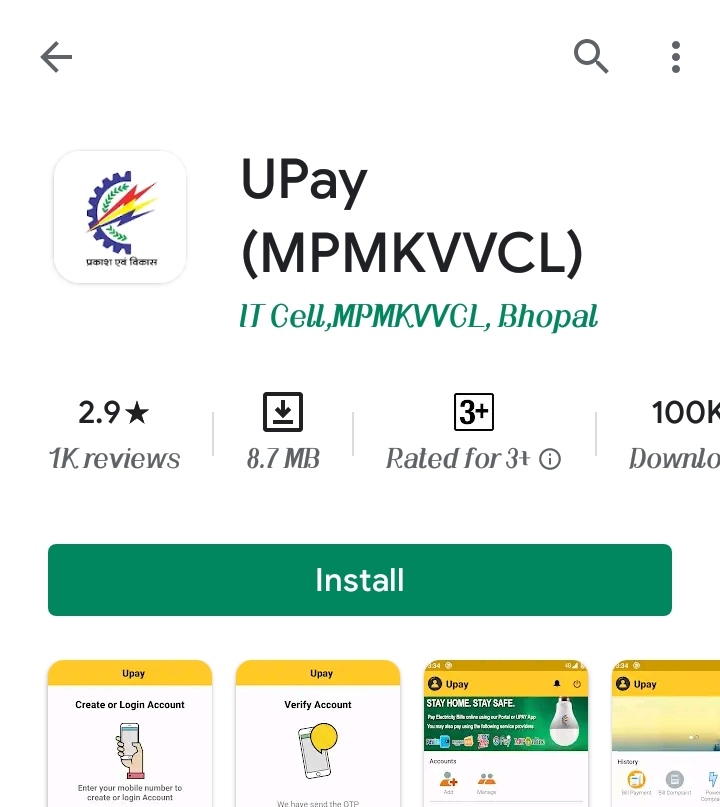Screen dimensions: 720x807
Task: Open the three-dot overflow menu
Action: click(x=676, y=58)
